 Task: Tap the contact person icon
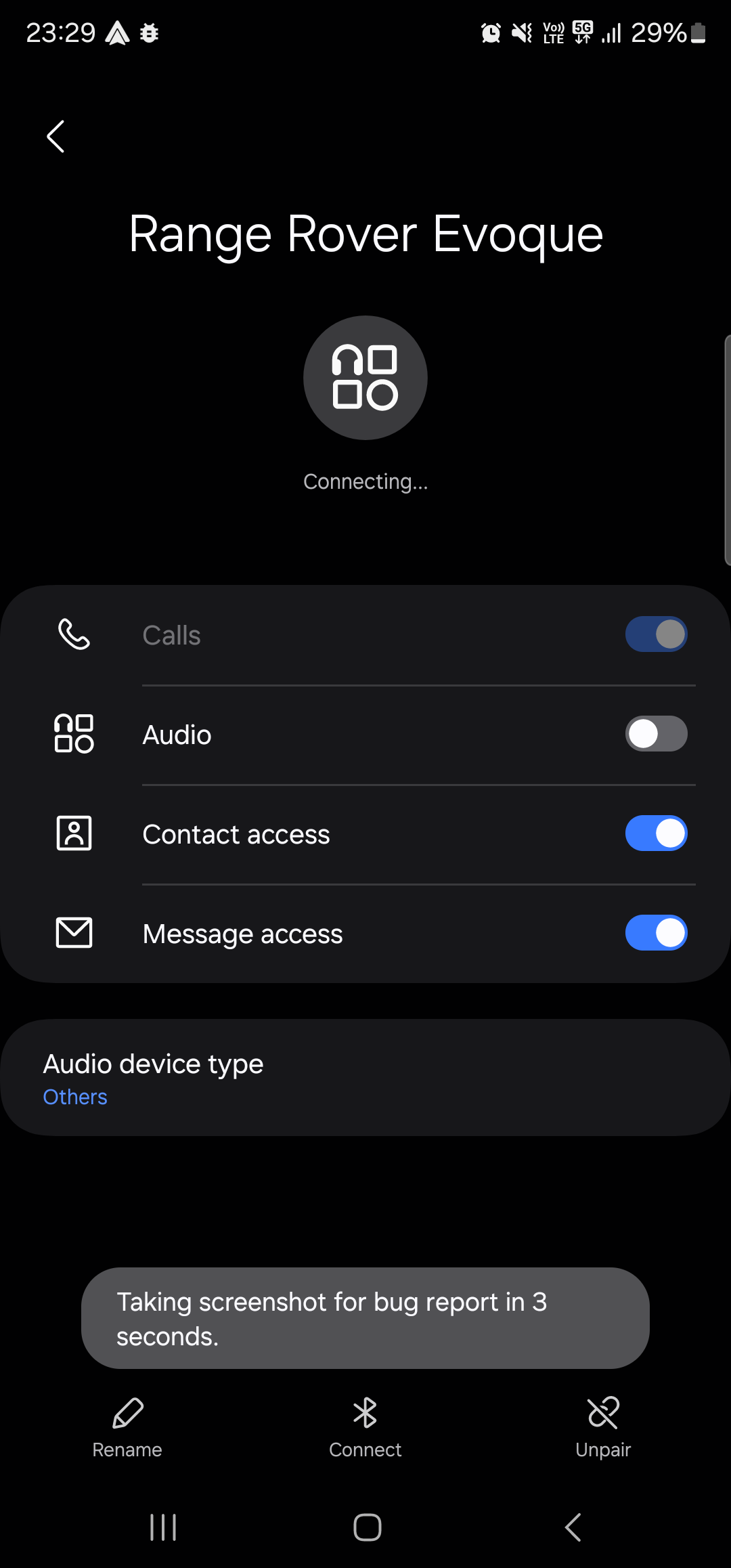(x=74, y=833)
